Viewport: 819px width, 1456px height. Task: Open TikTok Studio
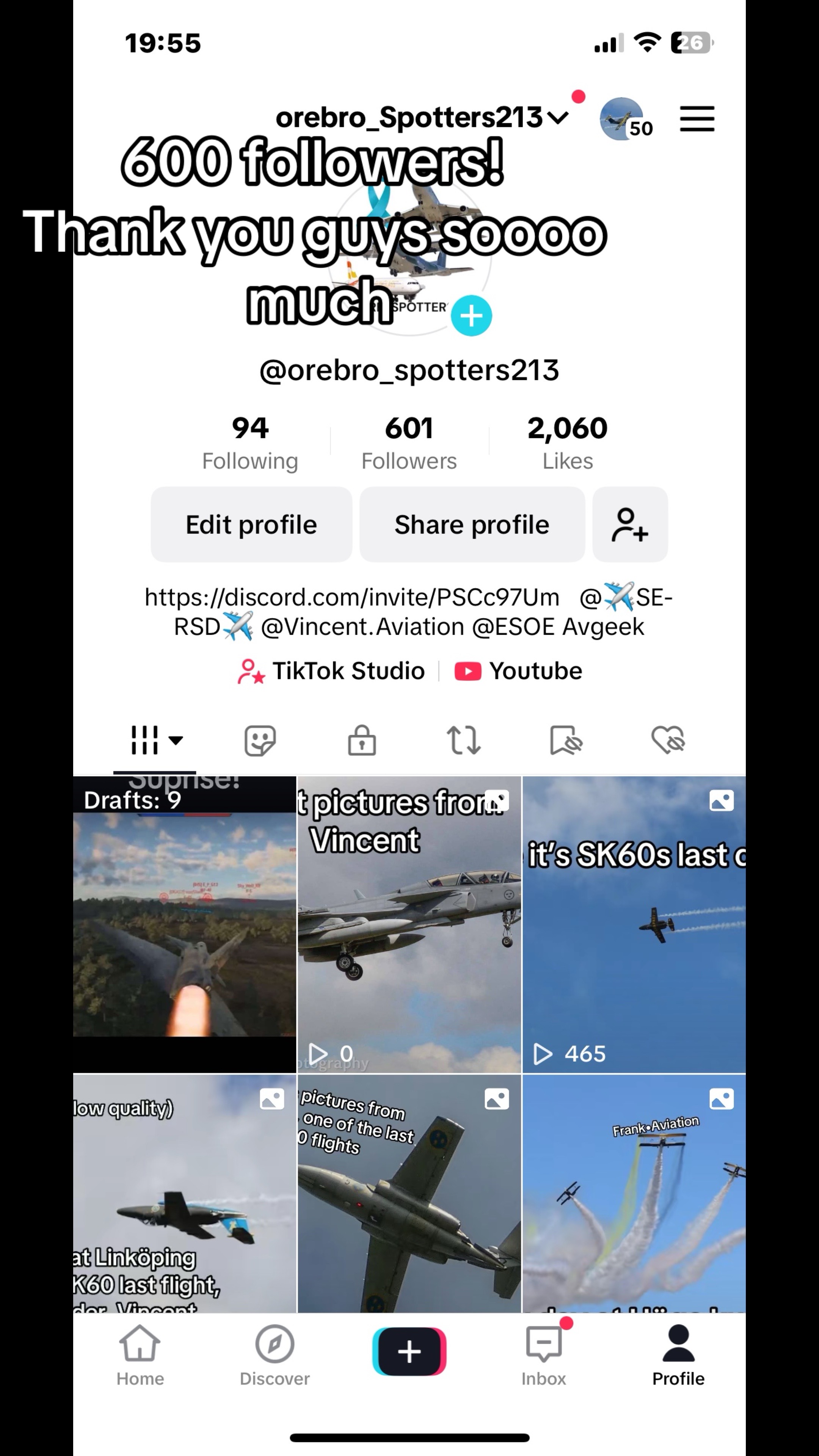point(331,671)
